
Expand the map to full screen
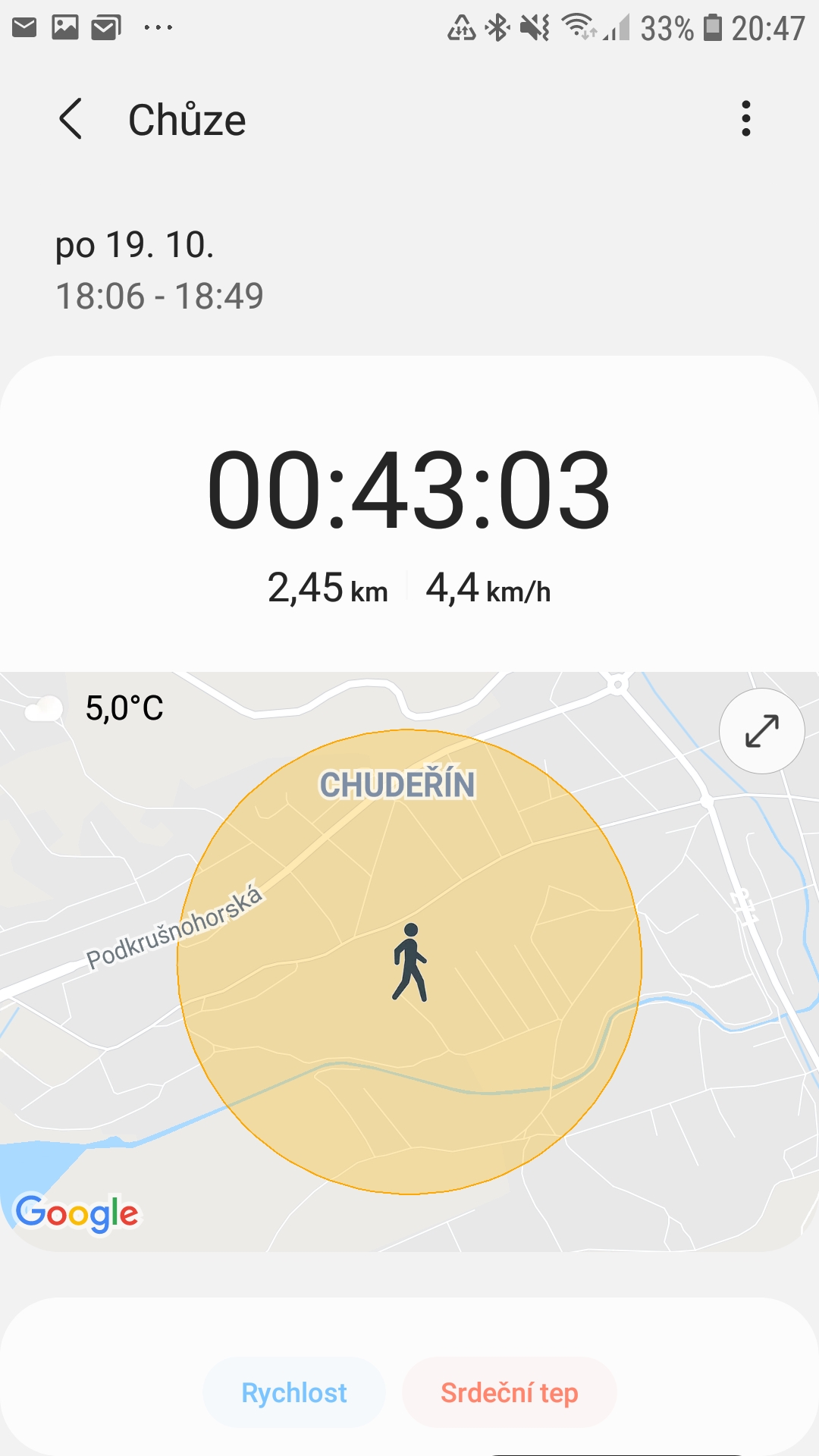pyautogui.click(x=761, y=731)
